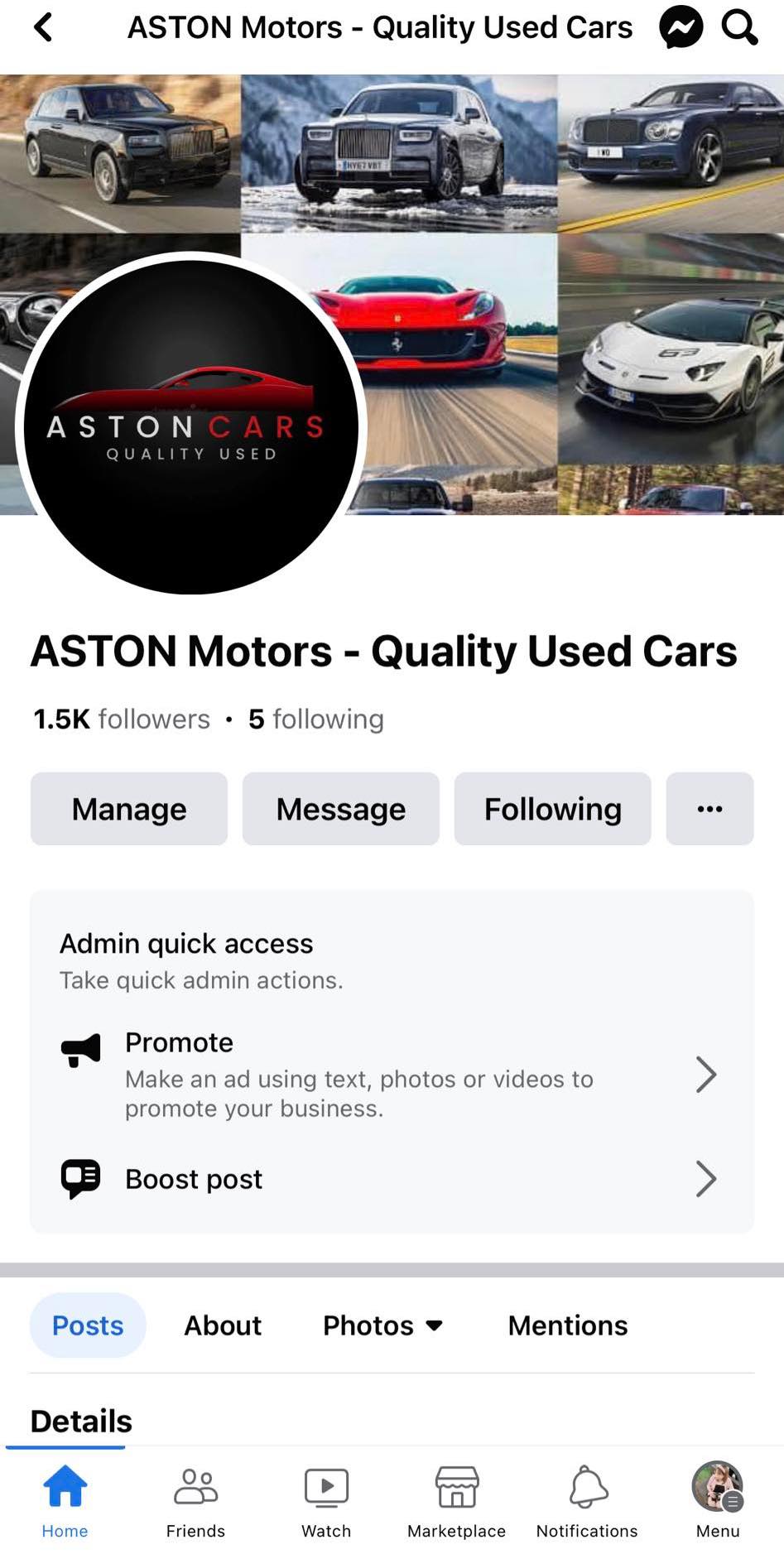Tap the Manage button
This screenshot has height=1554, width=784.
point(129,809)
